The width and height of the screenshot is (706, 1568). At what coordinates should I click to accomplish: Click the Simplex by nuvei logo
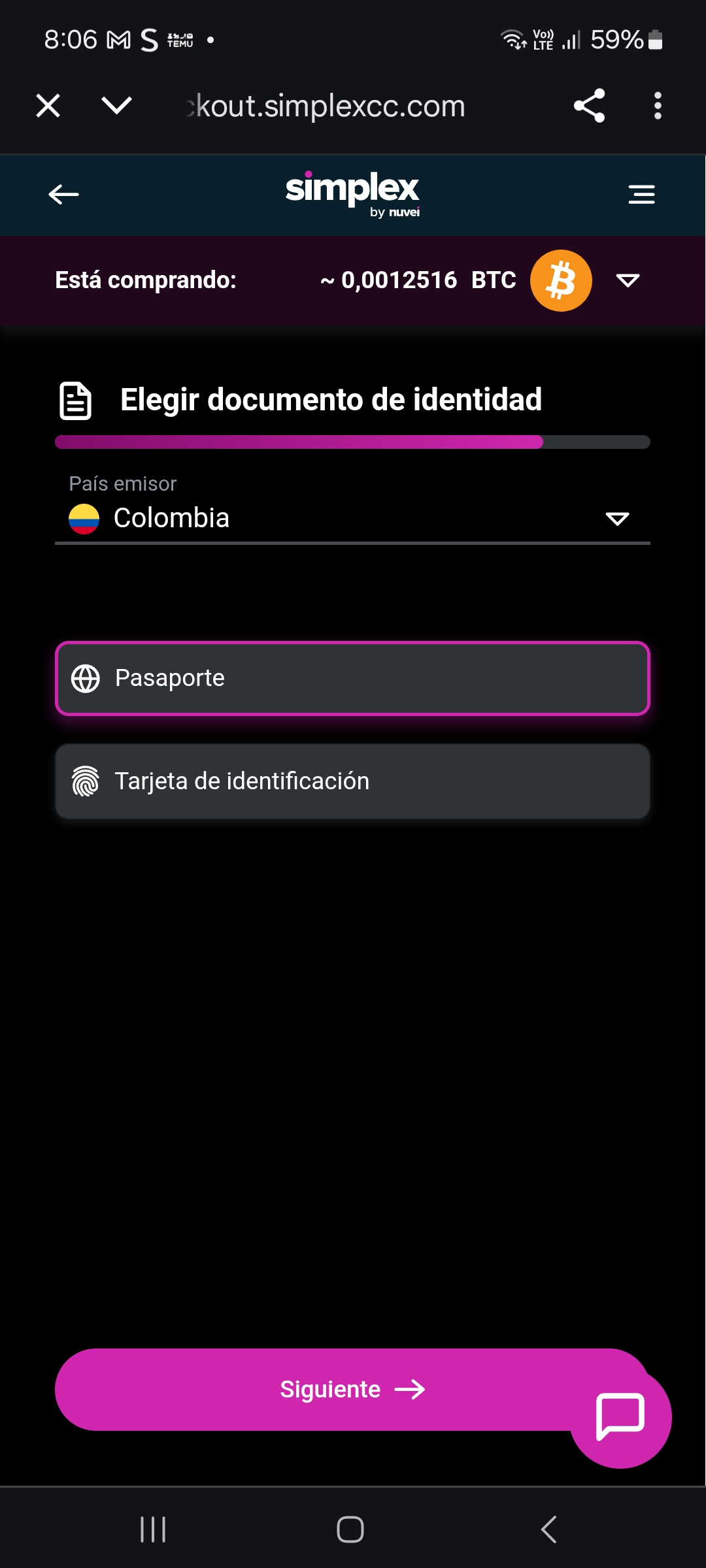352,193
